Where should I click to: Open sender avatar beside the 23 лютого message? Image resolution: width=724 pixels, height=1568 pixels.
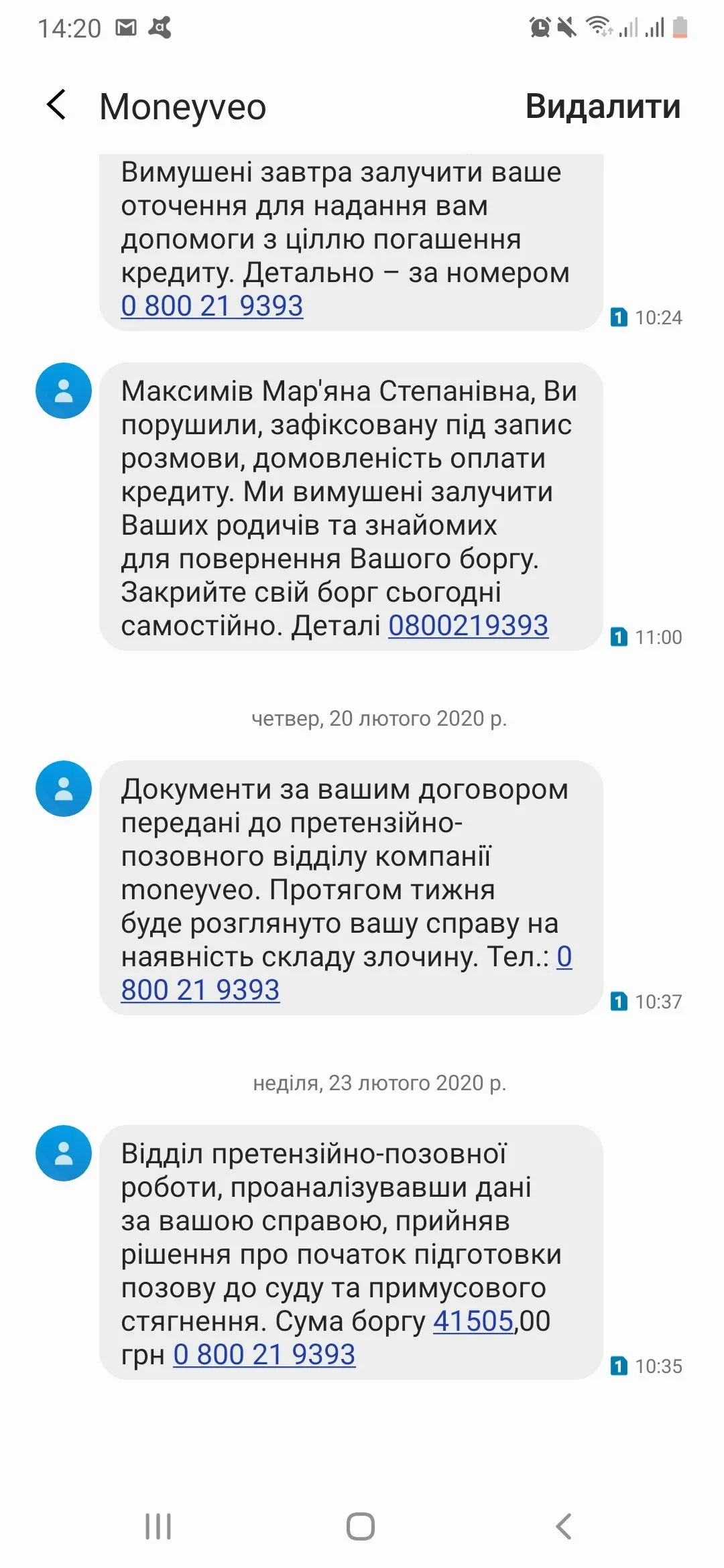[x=64, y=1153]
